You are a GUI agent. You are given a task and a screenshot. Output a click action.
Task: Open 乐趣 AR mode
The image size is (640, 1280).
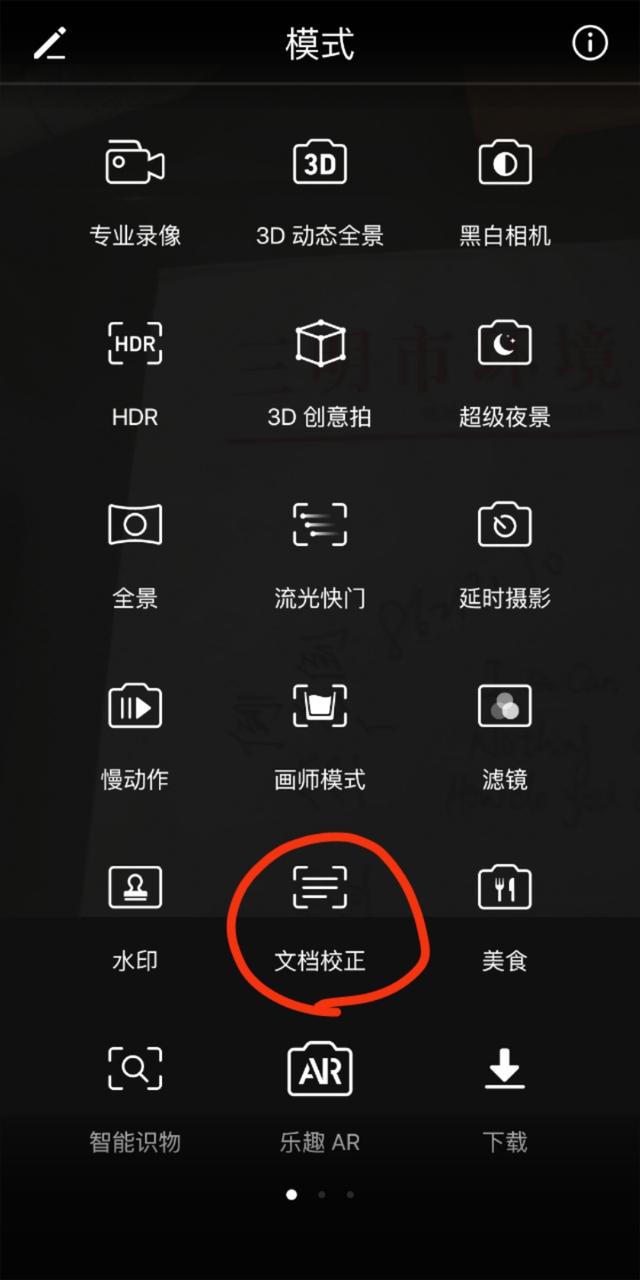point(320,1098)
